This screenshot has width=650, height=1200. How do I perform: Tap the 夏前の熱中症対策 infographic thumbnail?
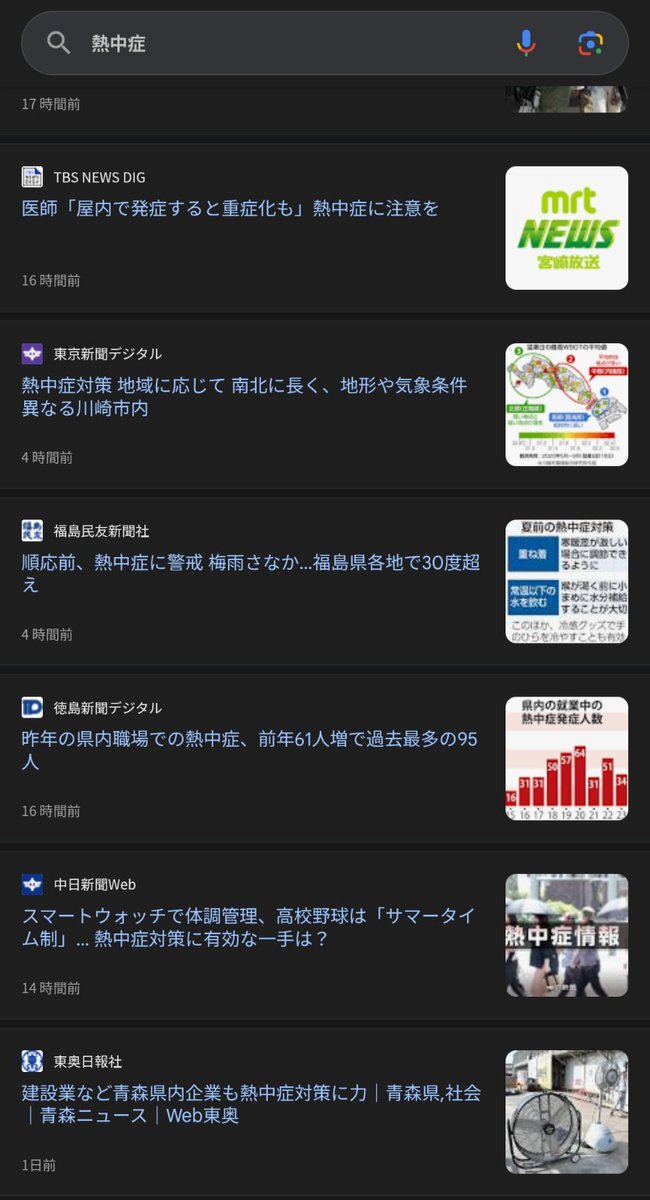(x=566, y=581)
